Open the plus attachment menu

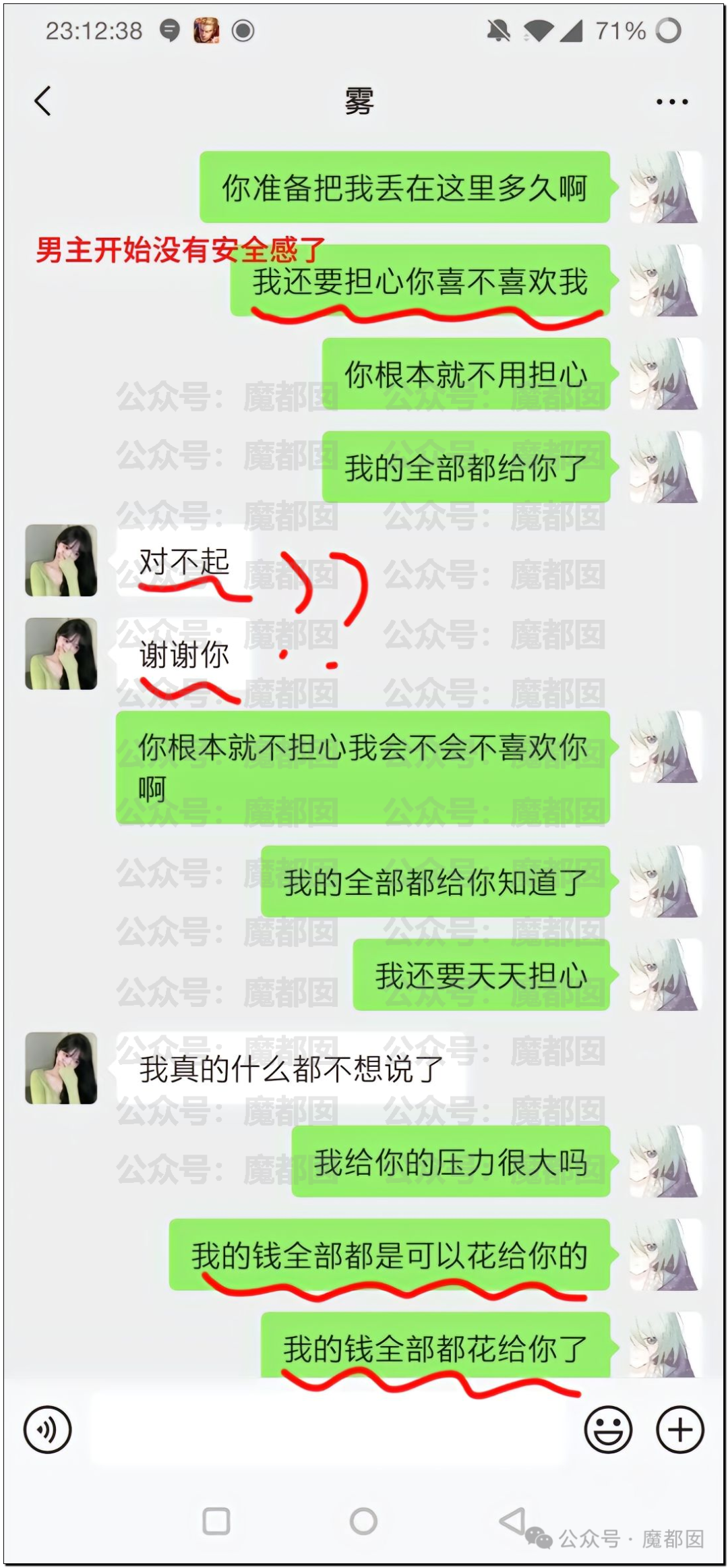click(x=679, y=1429)
